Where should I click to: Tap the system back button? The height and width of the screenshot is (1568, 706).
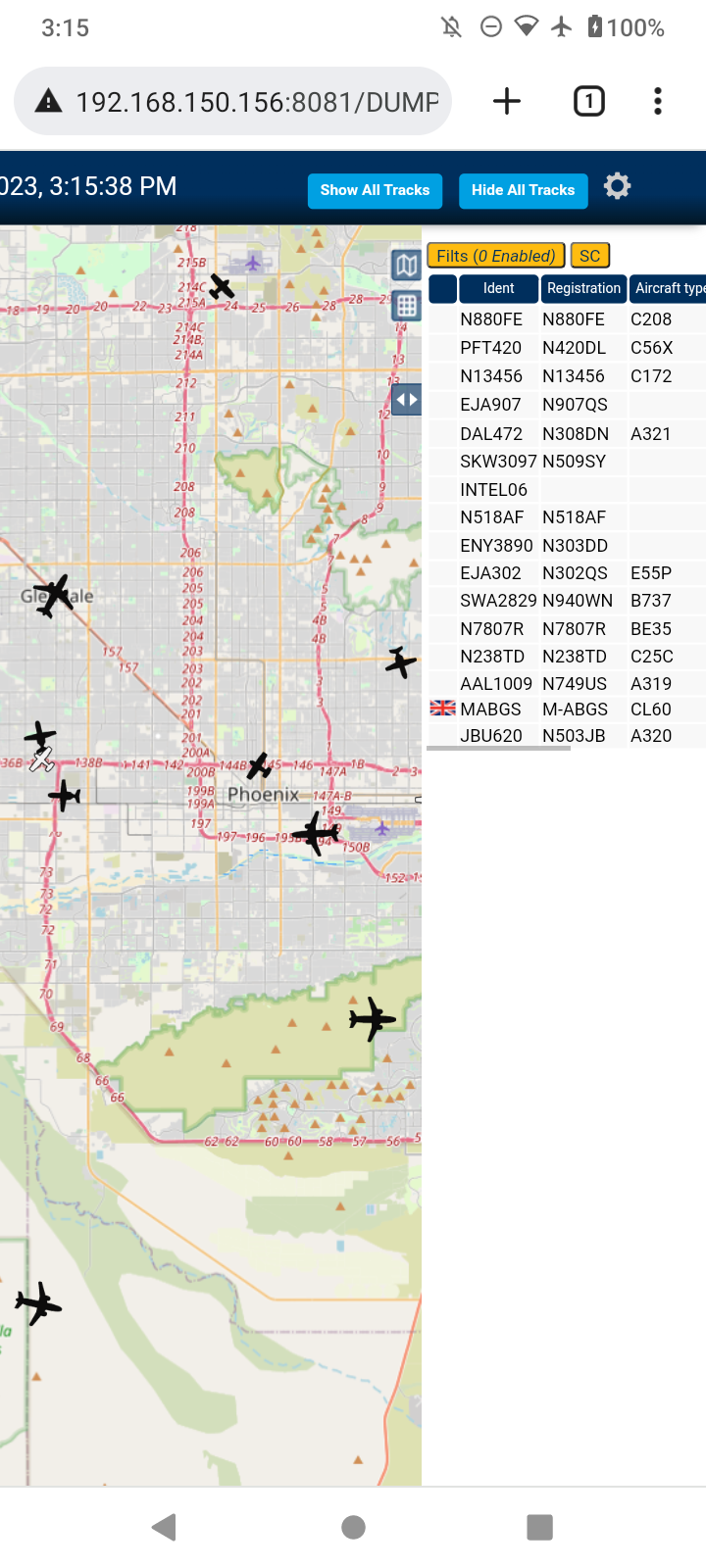click(x=165, y=1527)
